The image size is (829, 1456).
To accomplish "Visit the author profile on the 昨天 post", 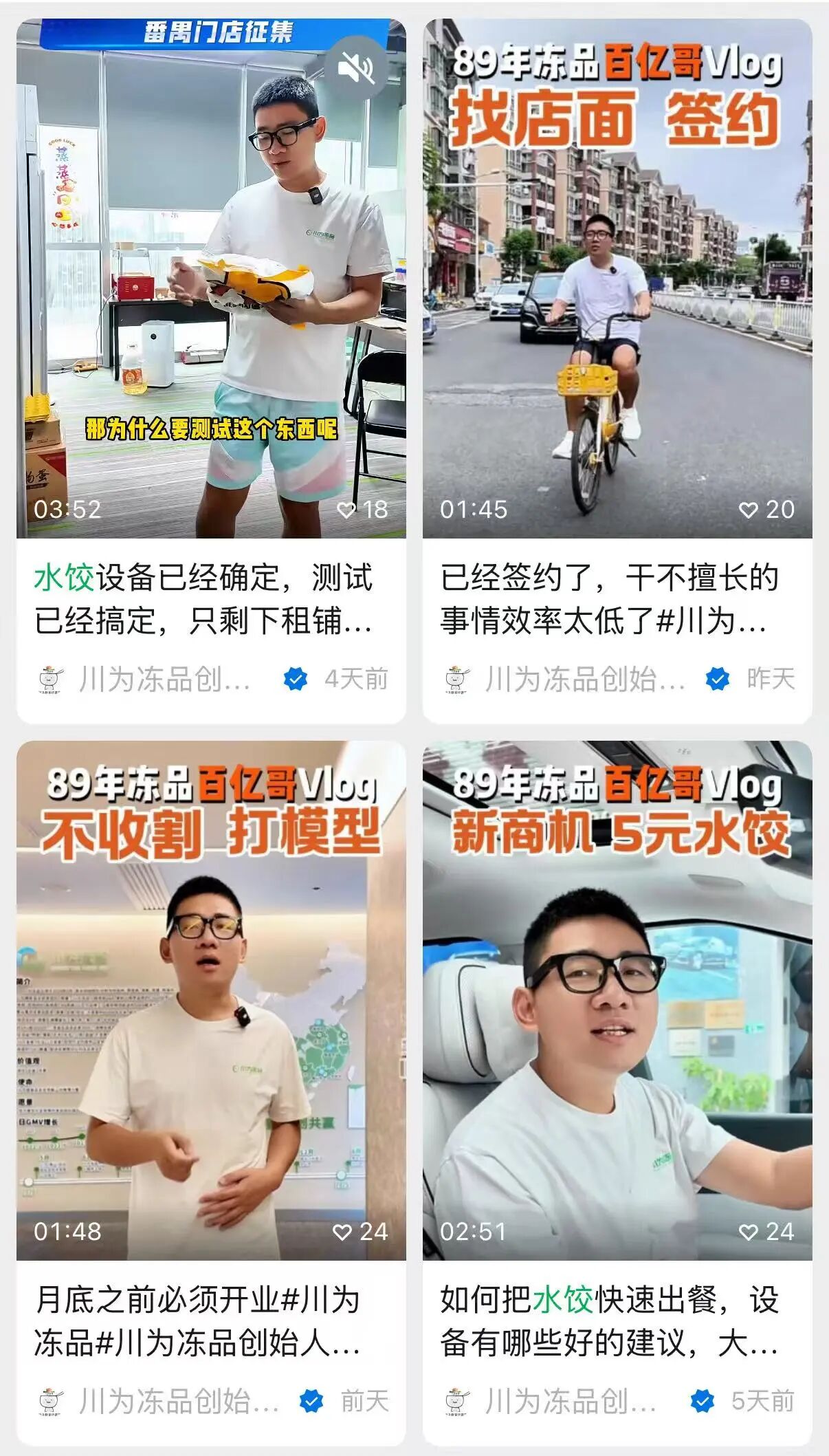I will click(x=584, y=680).
